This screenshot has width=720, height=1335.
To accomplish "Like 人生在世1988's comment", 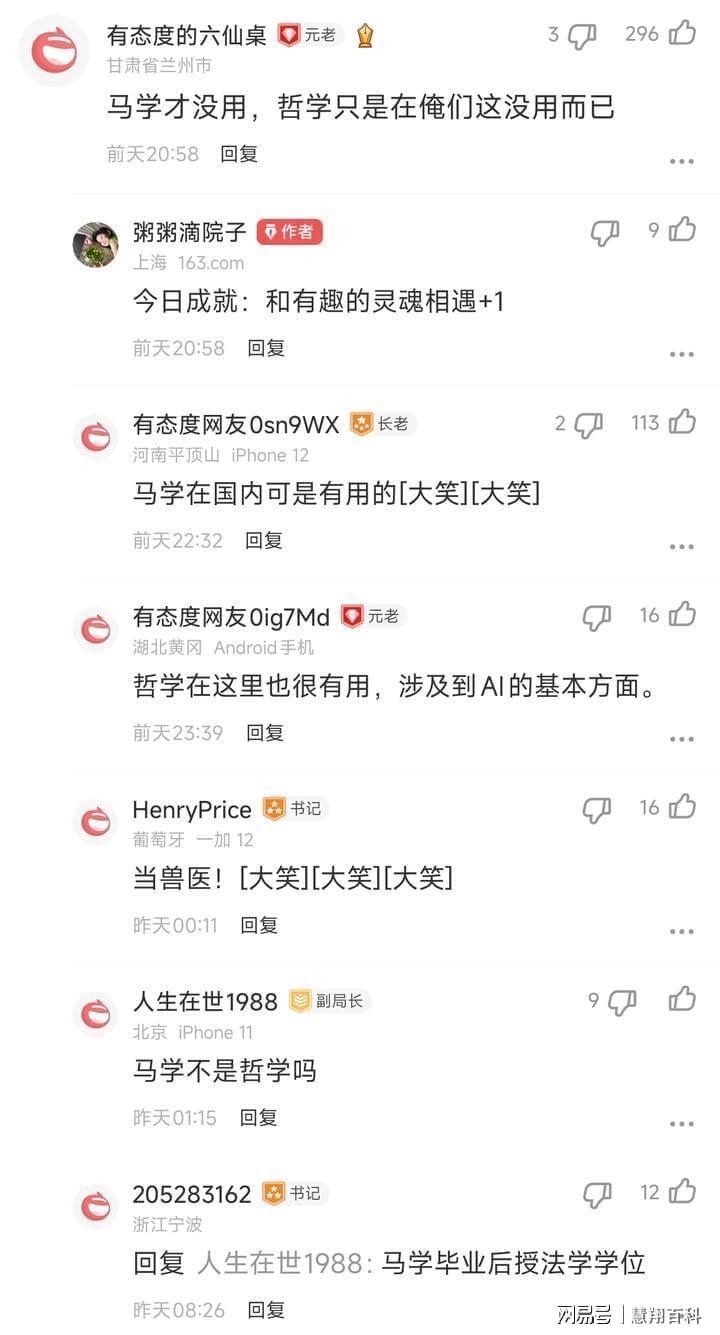I will [682, 999].
